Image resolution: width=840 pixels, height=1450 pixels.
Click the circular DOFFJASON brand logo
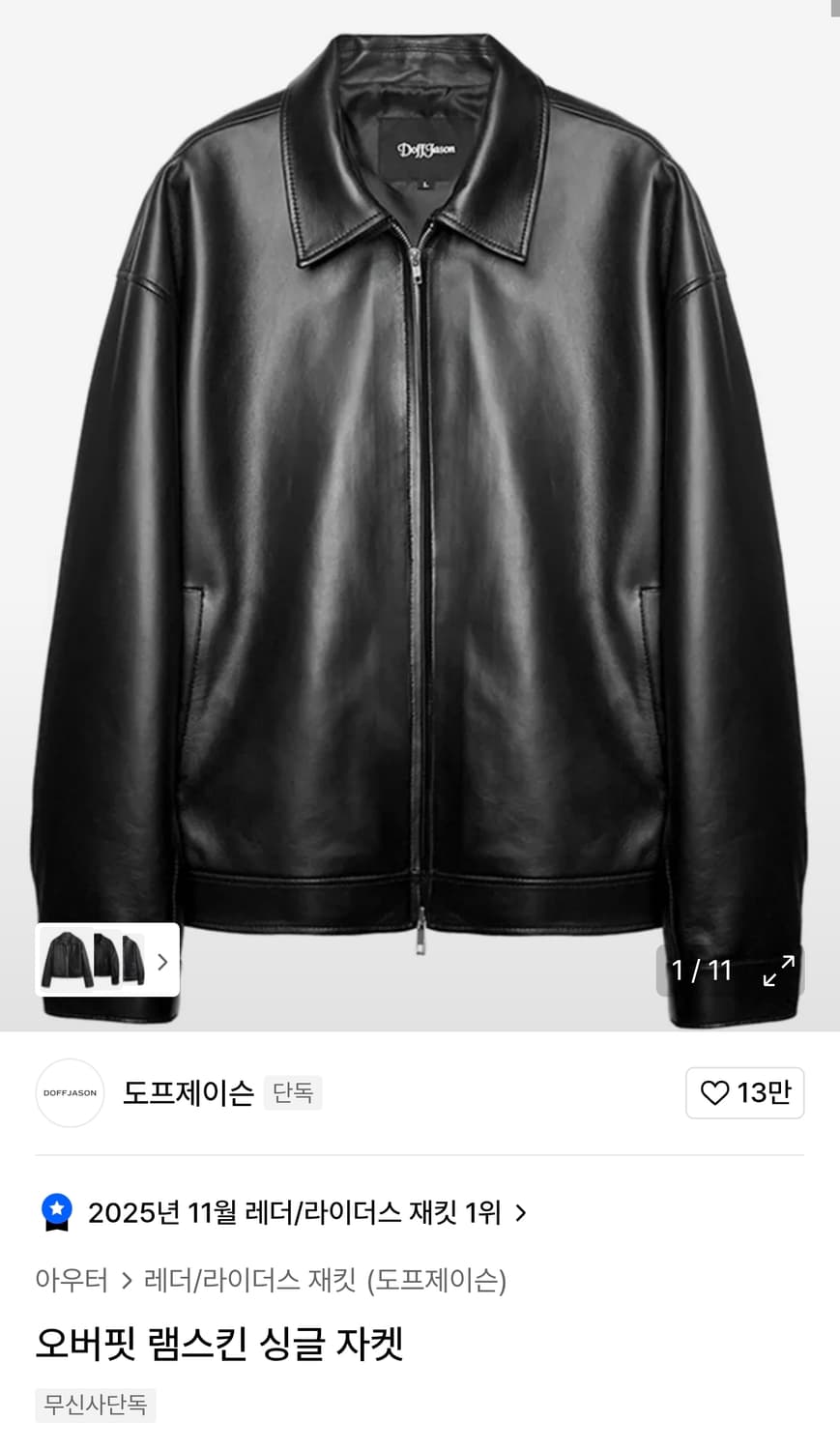69,1092
